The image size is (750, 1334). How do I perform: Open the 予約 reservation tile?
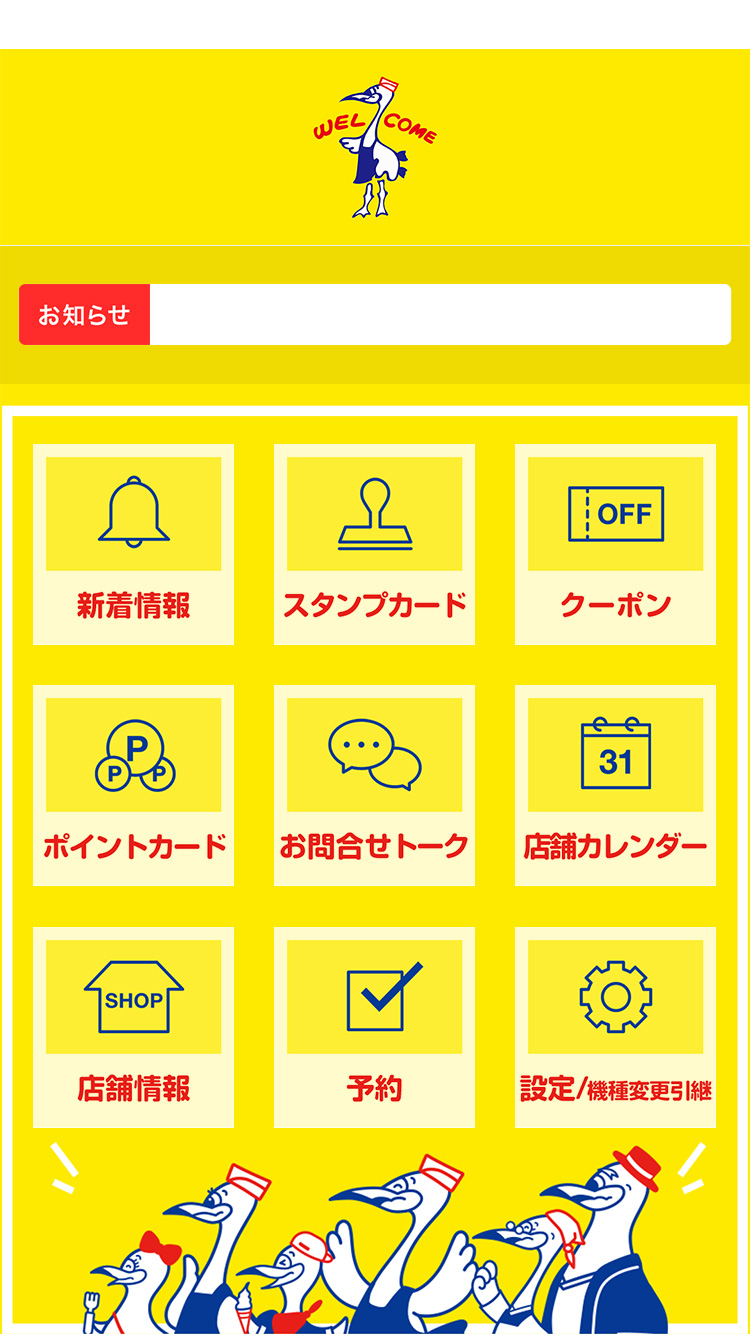coord(374,1027)
